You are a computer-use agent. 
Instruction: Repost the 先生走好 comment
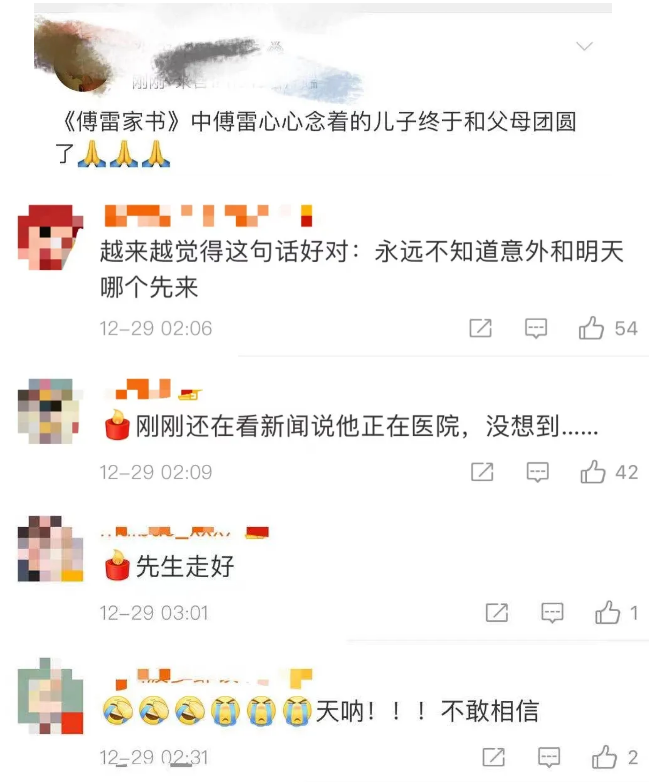click(x=496, y=613)
